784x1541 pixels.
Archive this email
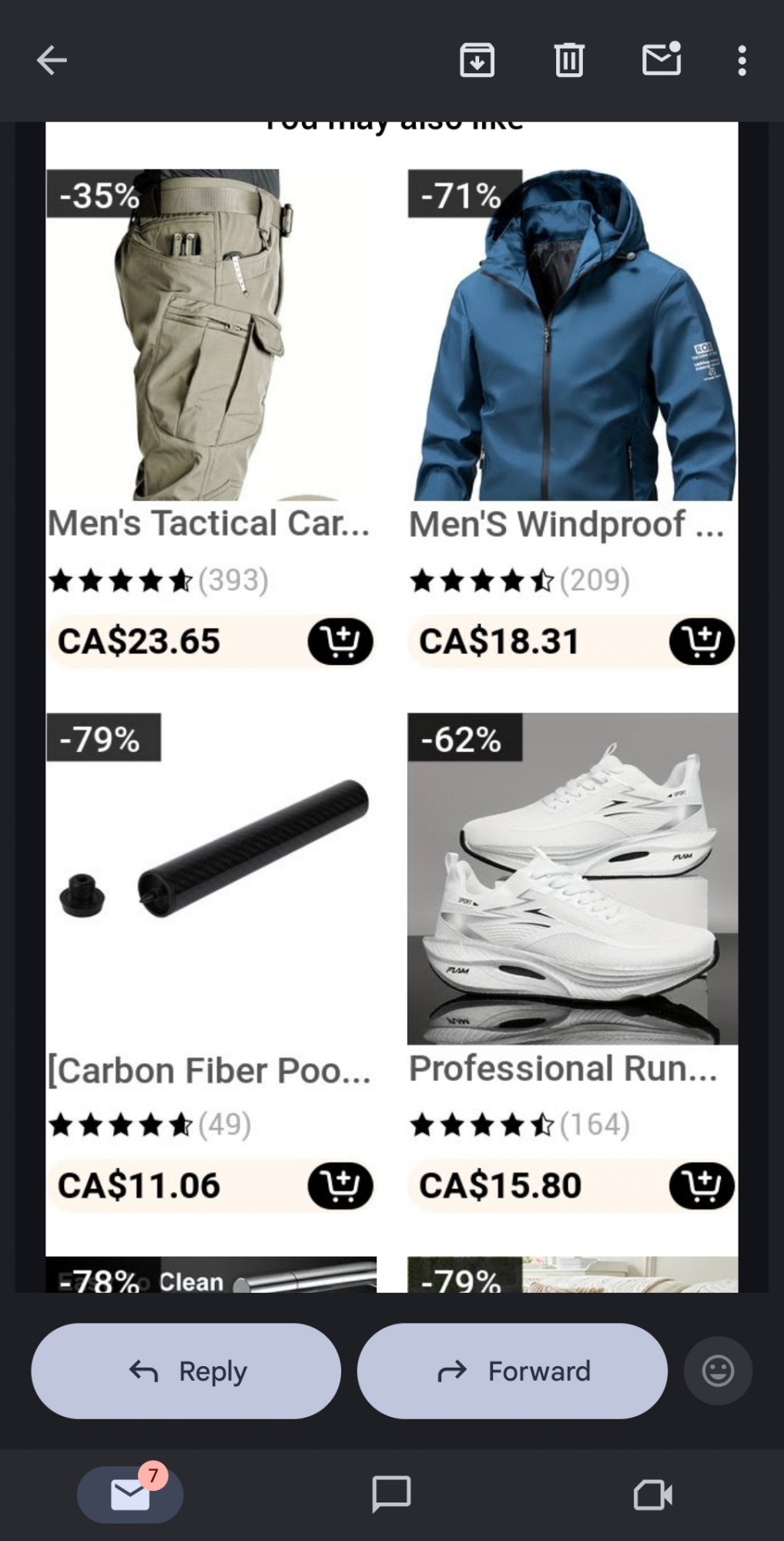tap(477, 60)
